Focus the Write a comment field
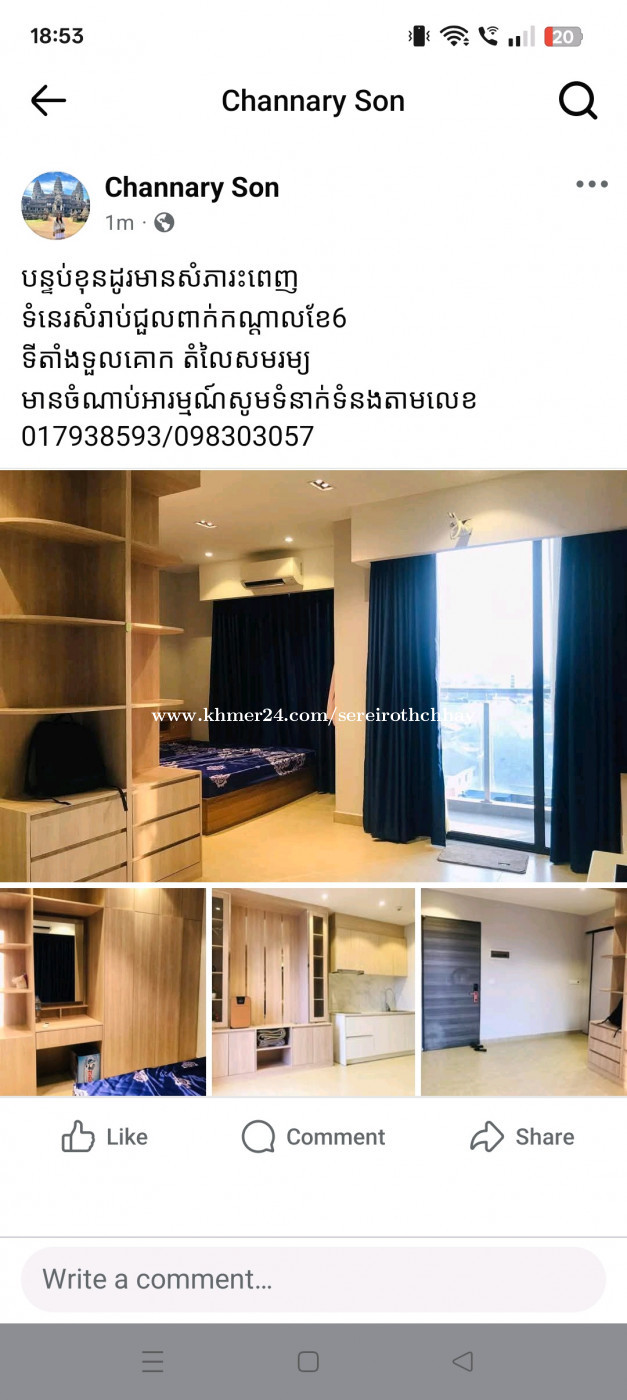The width and height of the screenshot is (627, 1400). (x=313, y=1279)
